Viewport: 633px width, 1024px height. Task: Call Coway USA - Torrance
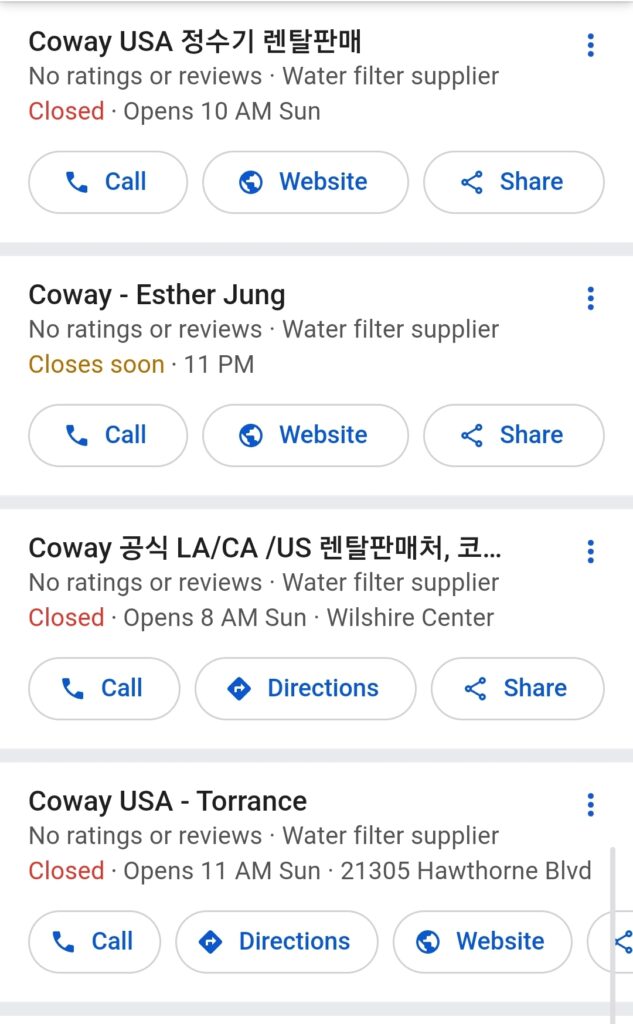tap(94, 941)
